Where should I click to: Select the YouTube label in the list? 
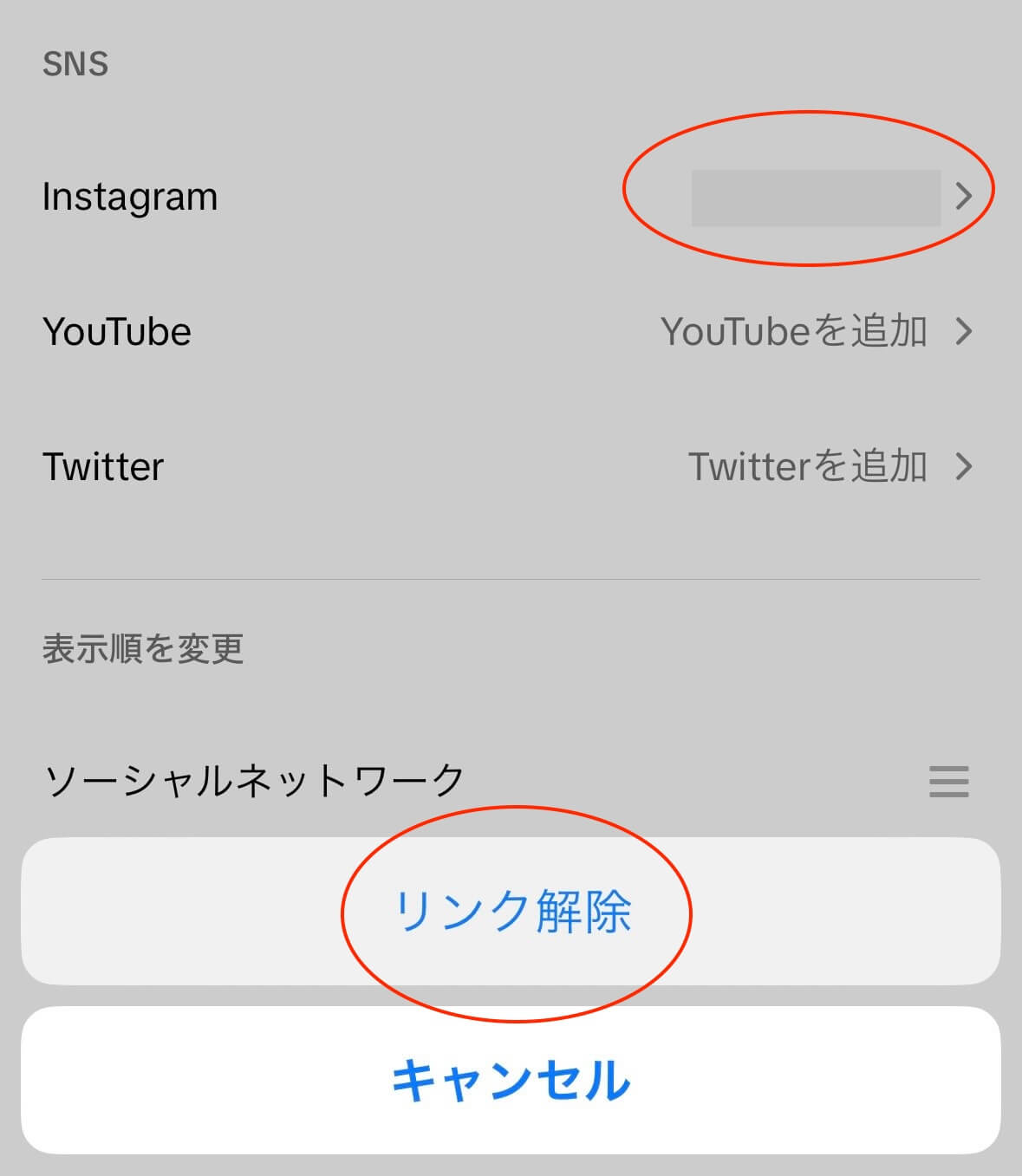tap(117, 331)
